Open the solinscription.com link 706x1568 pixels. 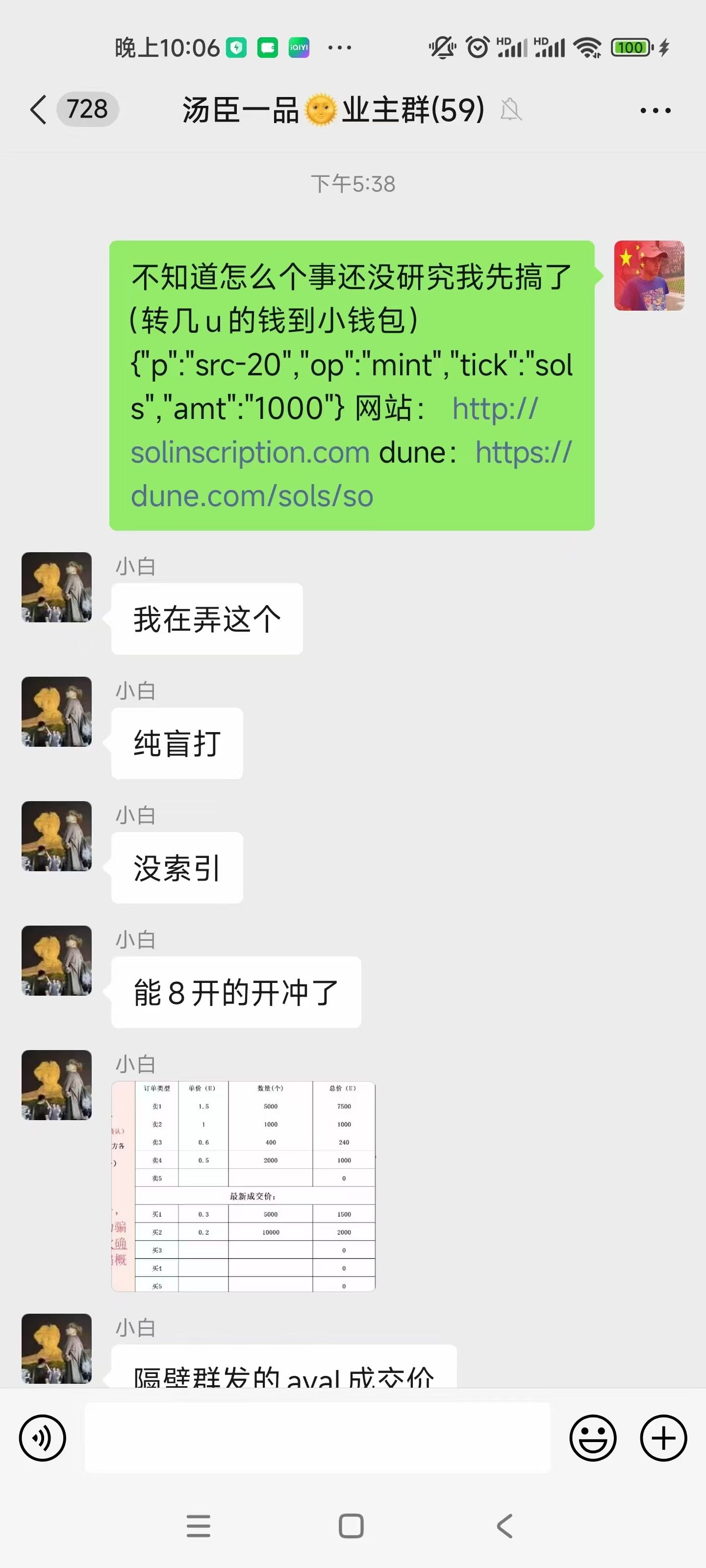[250, 453]
